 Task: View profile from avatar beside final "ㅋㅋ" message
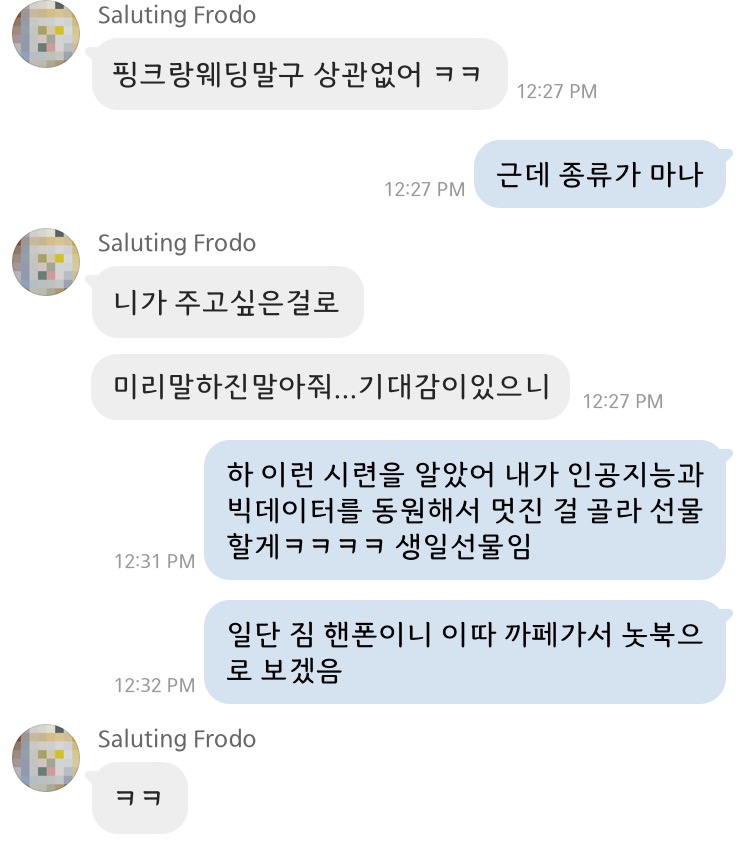[45, 757]
